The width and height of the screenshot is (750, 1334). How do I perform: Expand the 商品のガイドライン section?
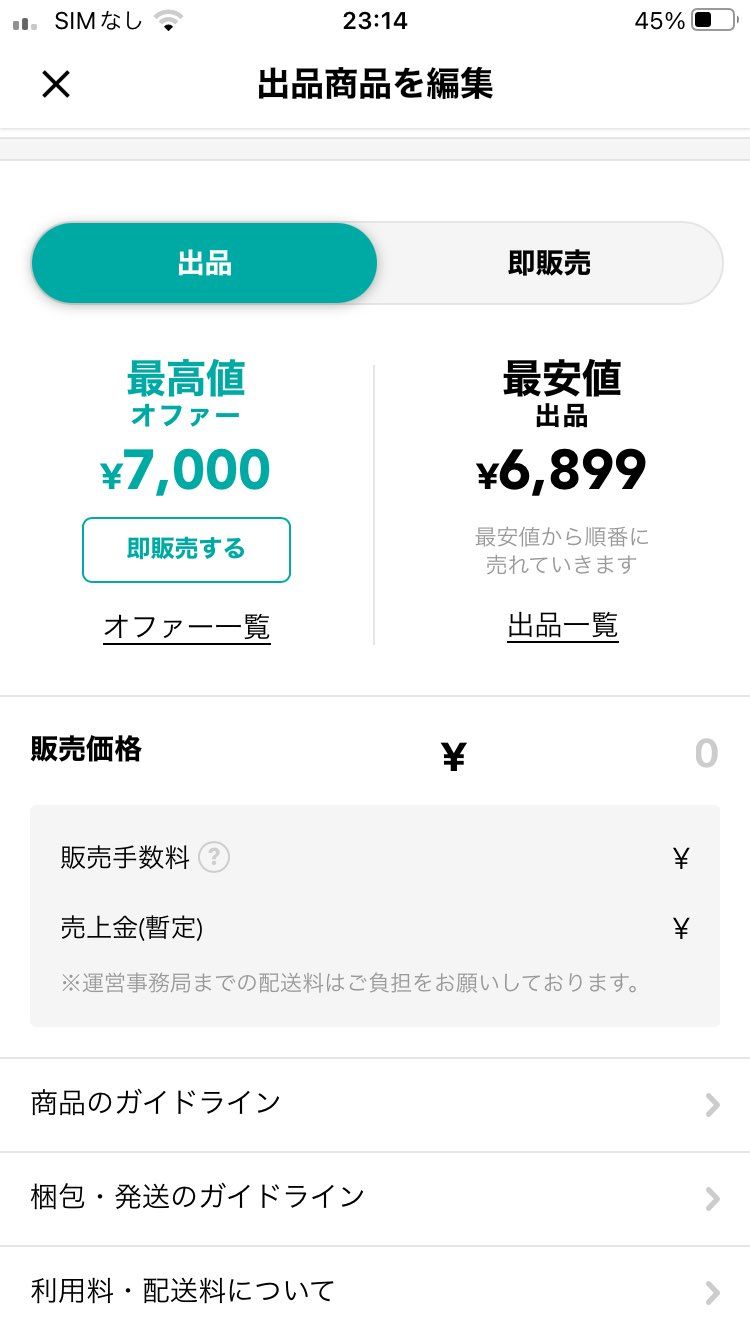[x=375, y=1104]
